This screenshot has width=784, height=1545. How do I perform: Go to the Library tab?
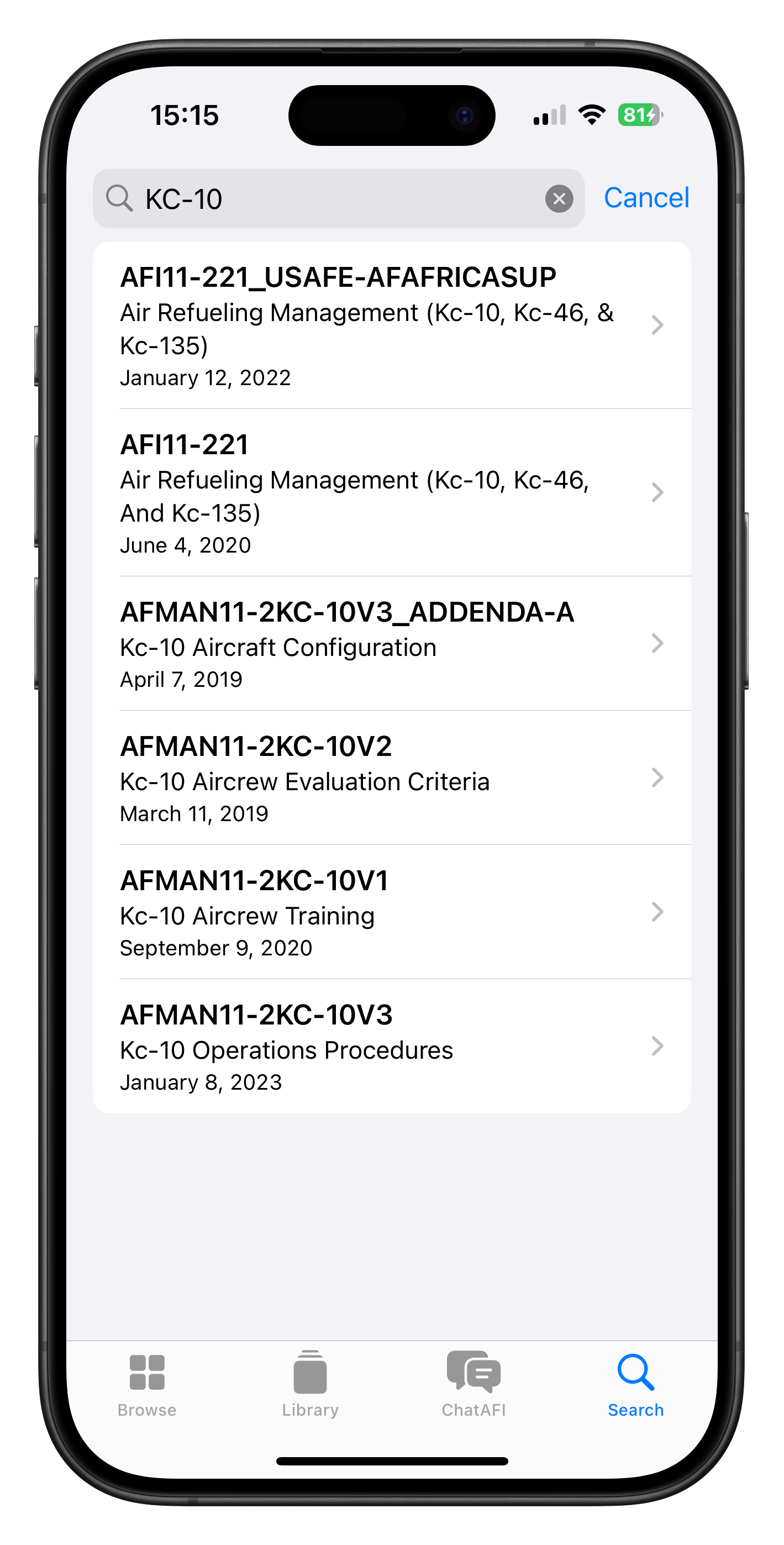310,1384
